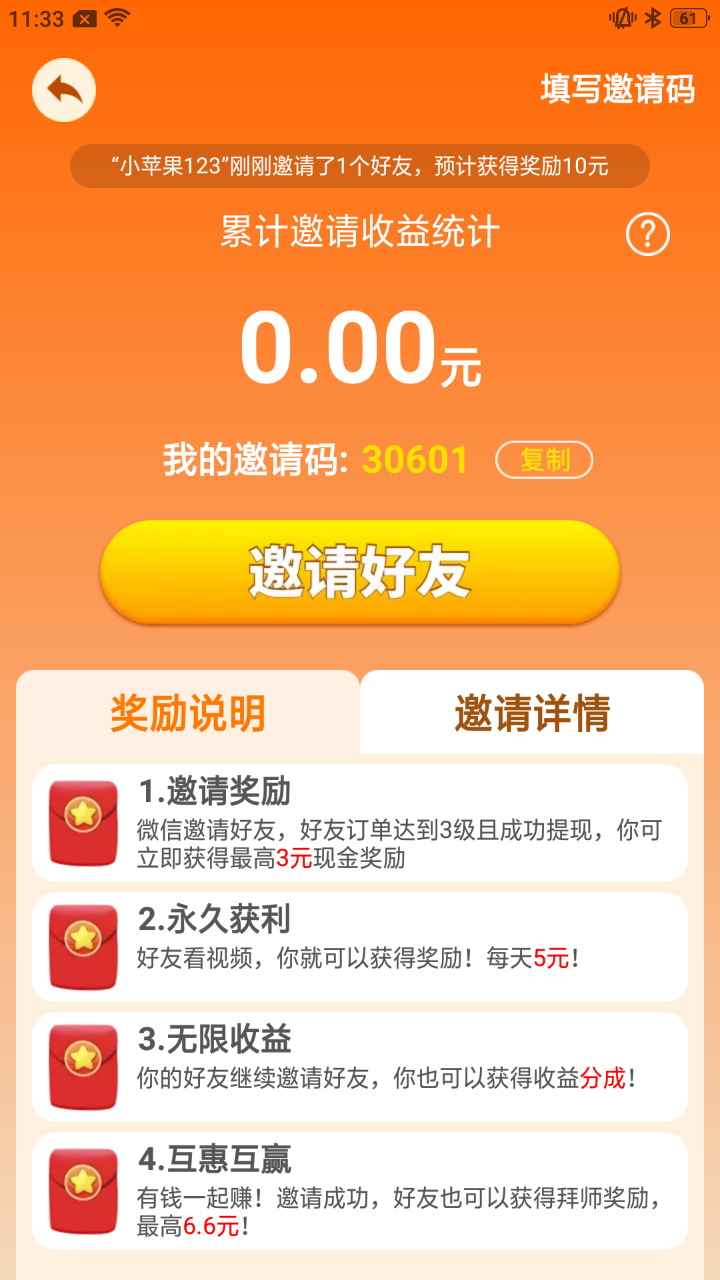Open the question mark help icon
Screen dimensions: 720x1280
(647, 233)
